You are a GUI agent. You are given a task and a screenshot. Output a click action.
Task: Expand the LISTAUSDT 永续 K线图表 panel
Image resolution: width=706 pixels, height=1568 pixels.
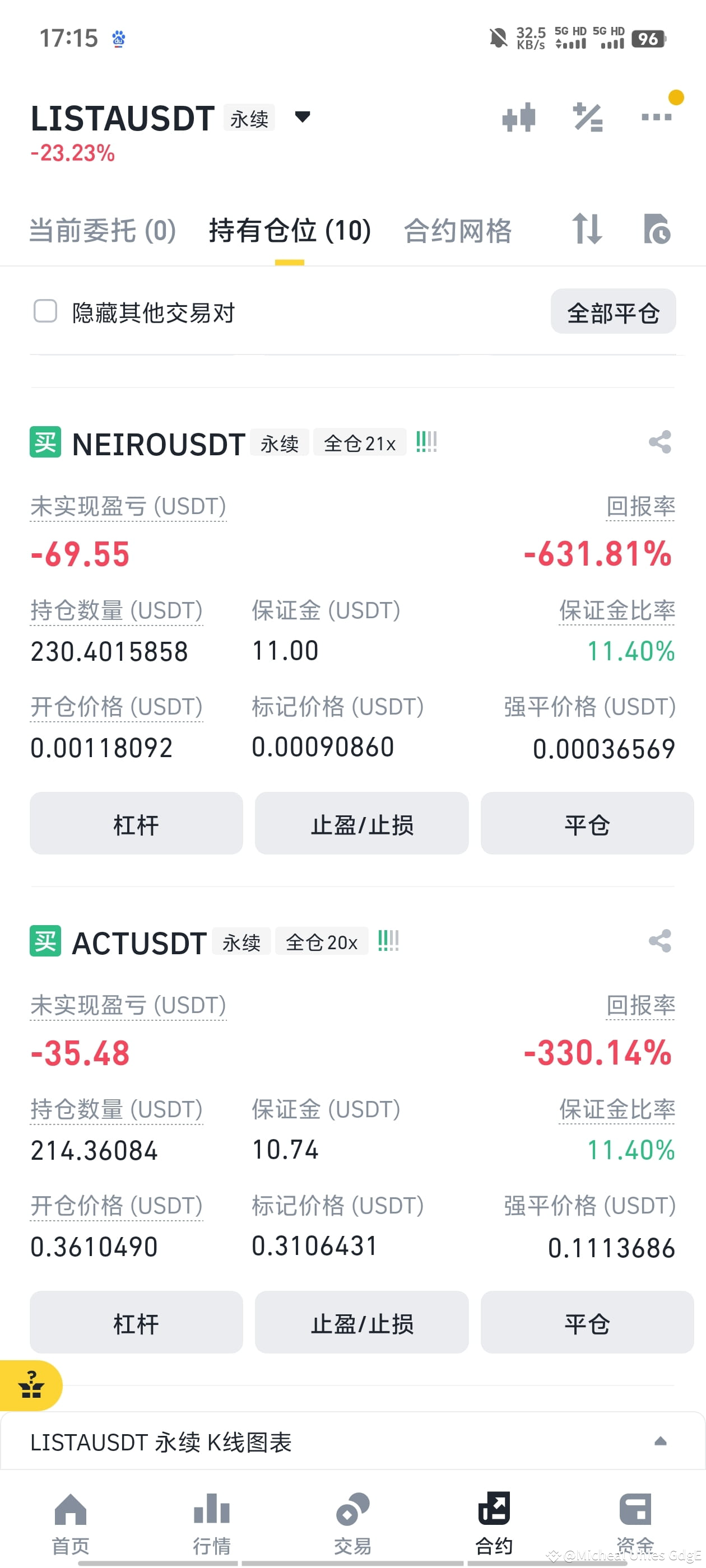[x=659, y=1441]
